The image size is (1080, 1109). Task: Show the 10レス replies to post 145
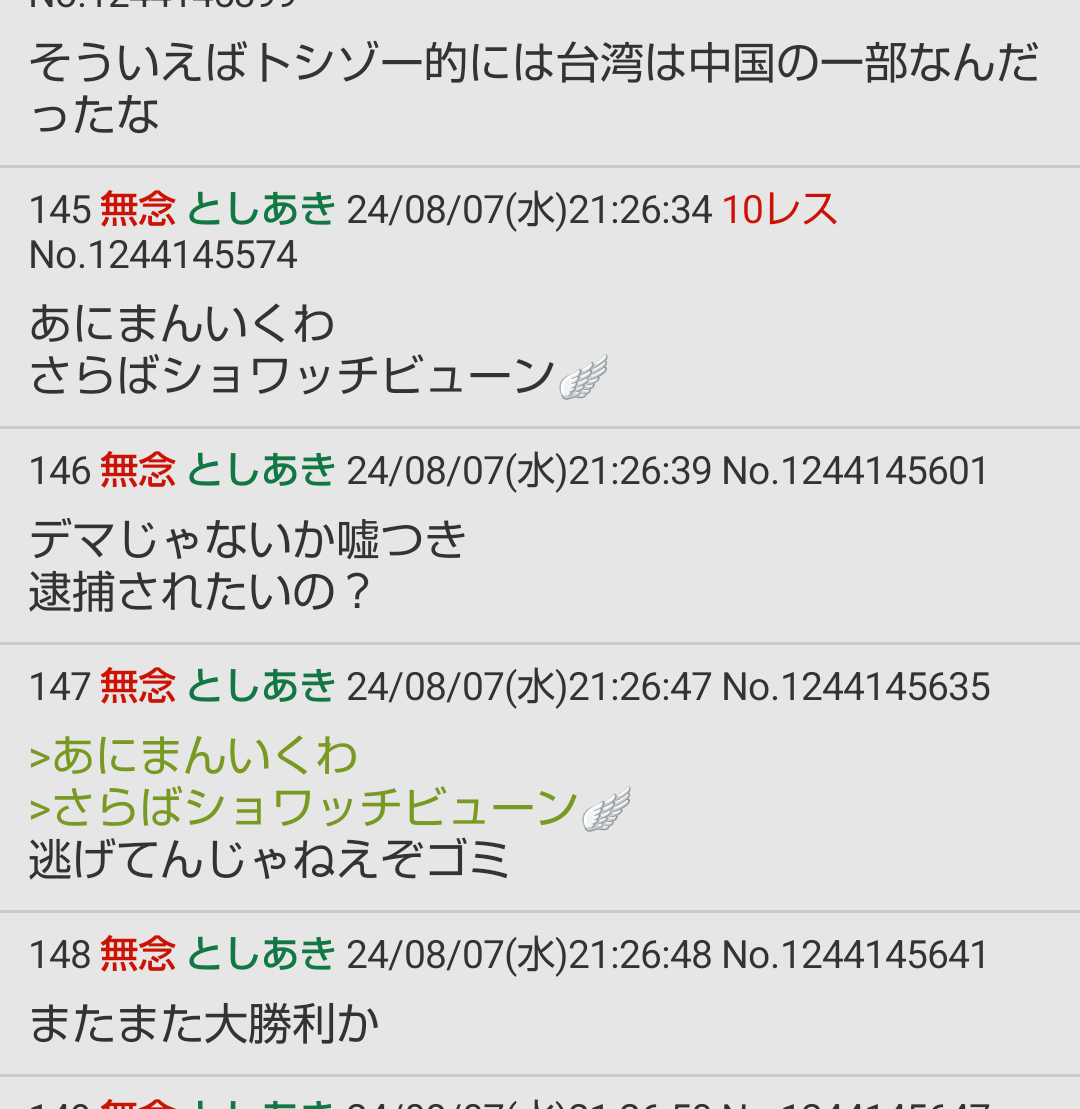(x=779, y=210)
